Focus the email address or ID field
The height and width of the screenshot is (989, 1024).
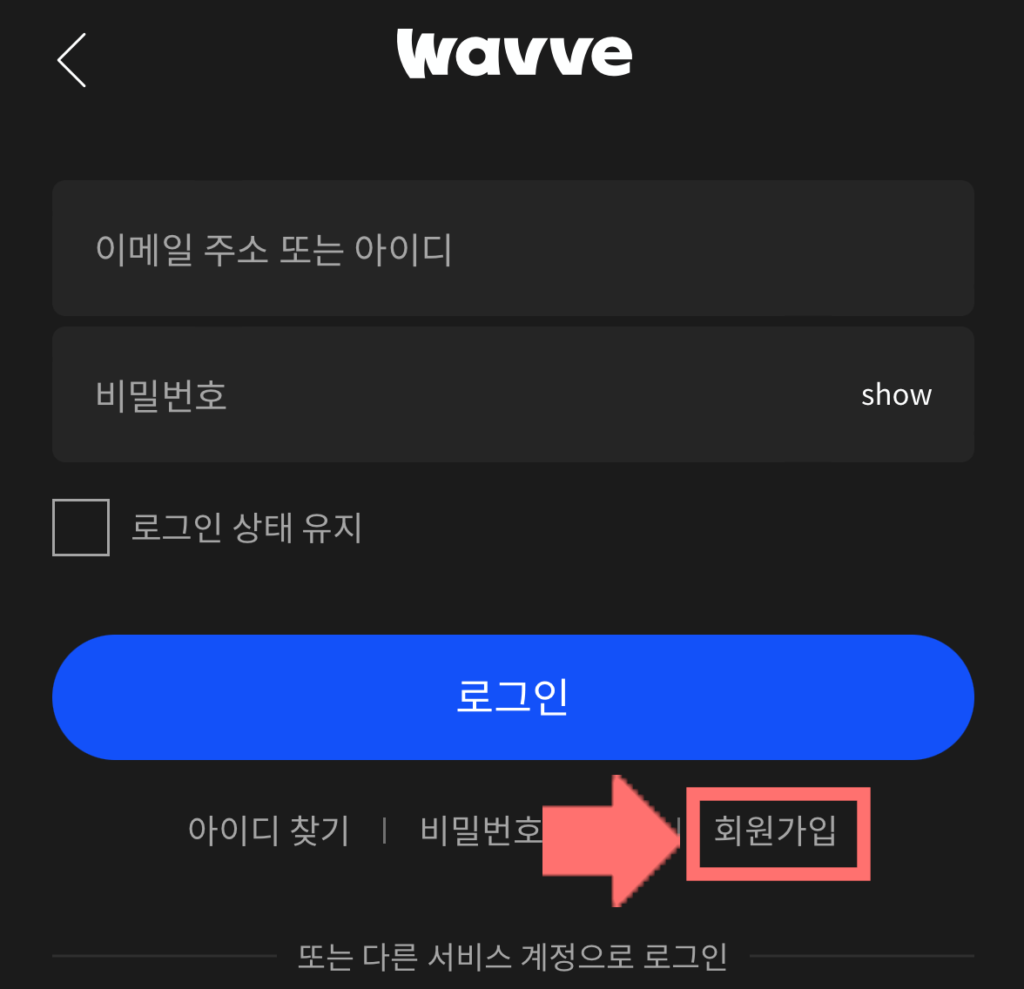pos(512,249)
